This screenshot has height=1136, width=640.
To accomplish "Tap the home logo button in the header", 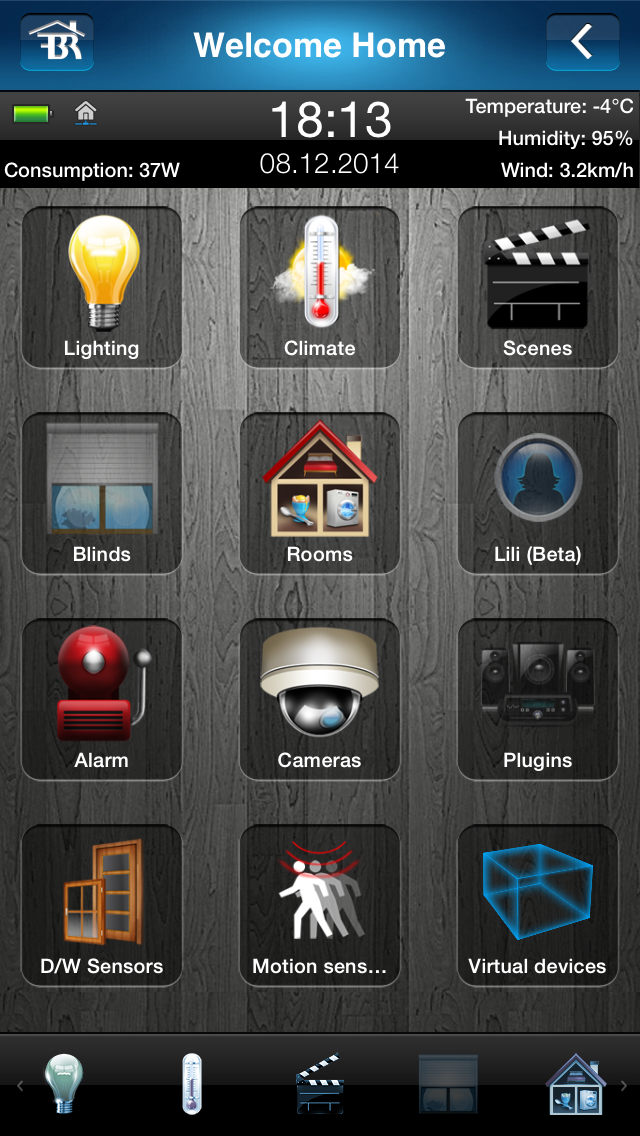I will pos(57,43).
